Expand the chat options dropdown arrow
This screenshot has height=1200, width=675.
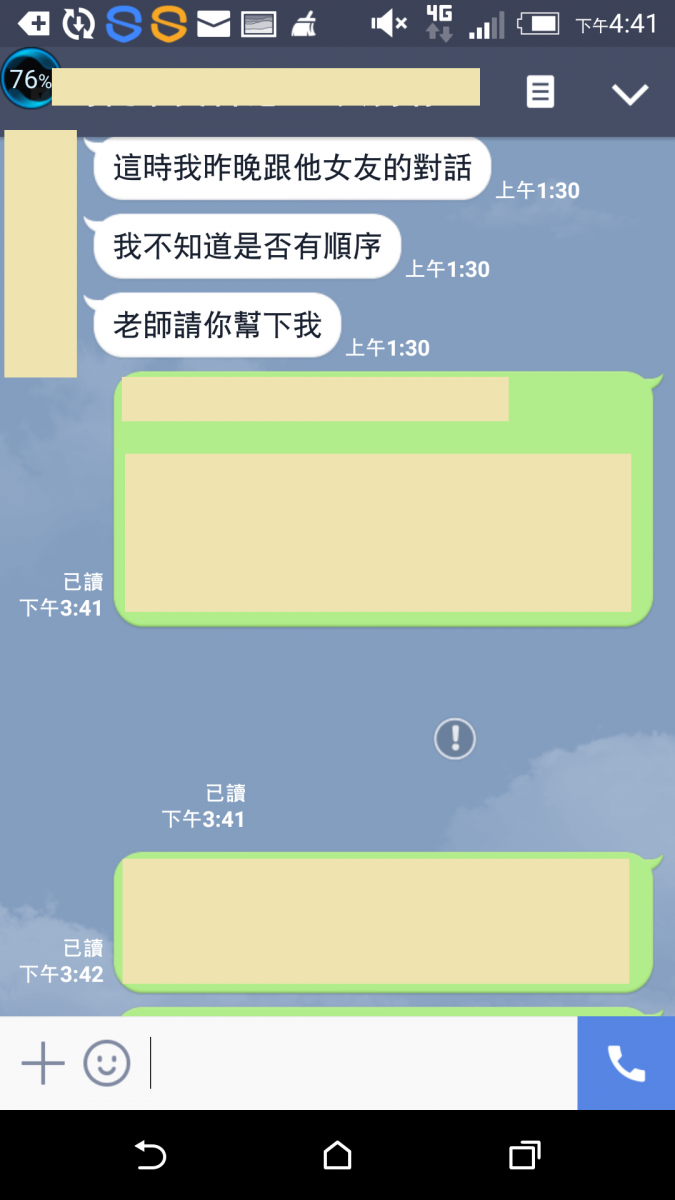coord(630,94)
